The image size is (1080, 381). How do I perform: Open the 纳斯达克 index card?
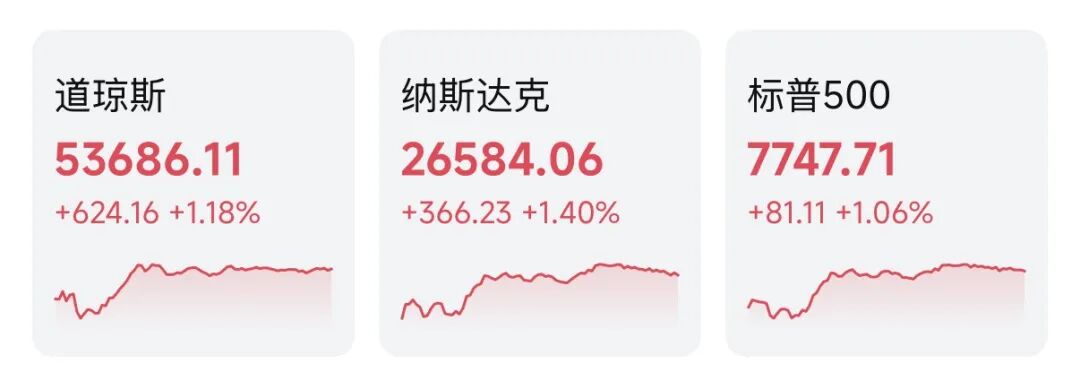coord(540,193)
